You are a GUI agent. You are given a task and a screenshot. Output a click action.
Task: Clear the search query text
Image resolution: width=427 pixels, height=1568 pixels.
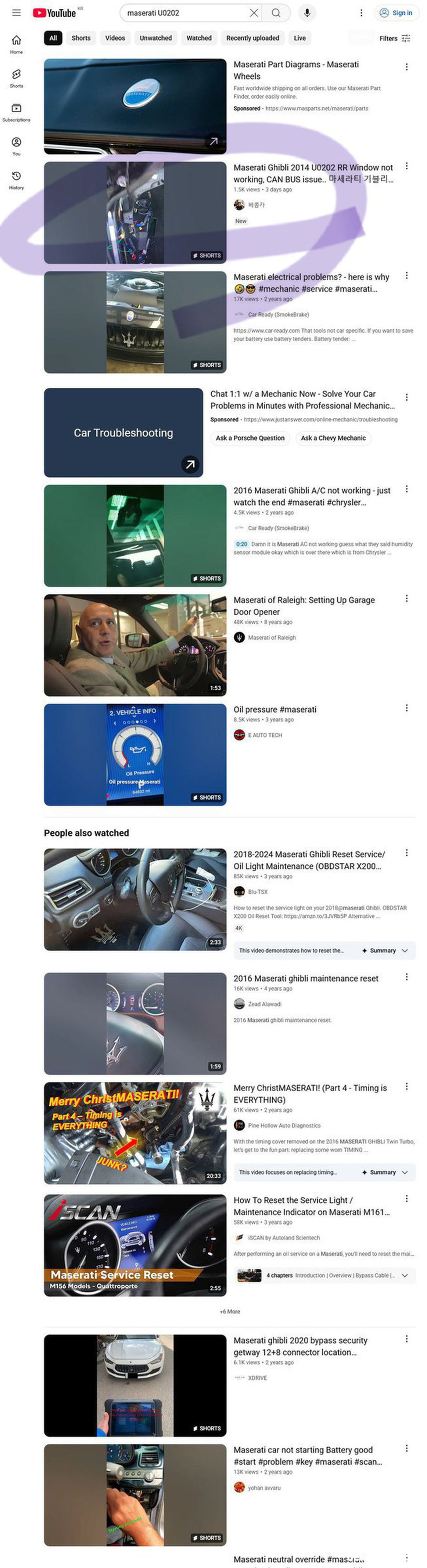tap(254, 13)
